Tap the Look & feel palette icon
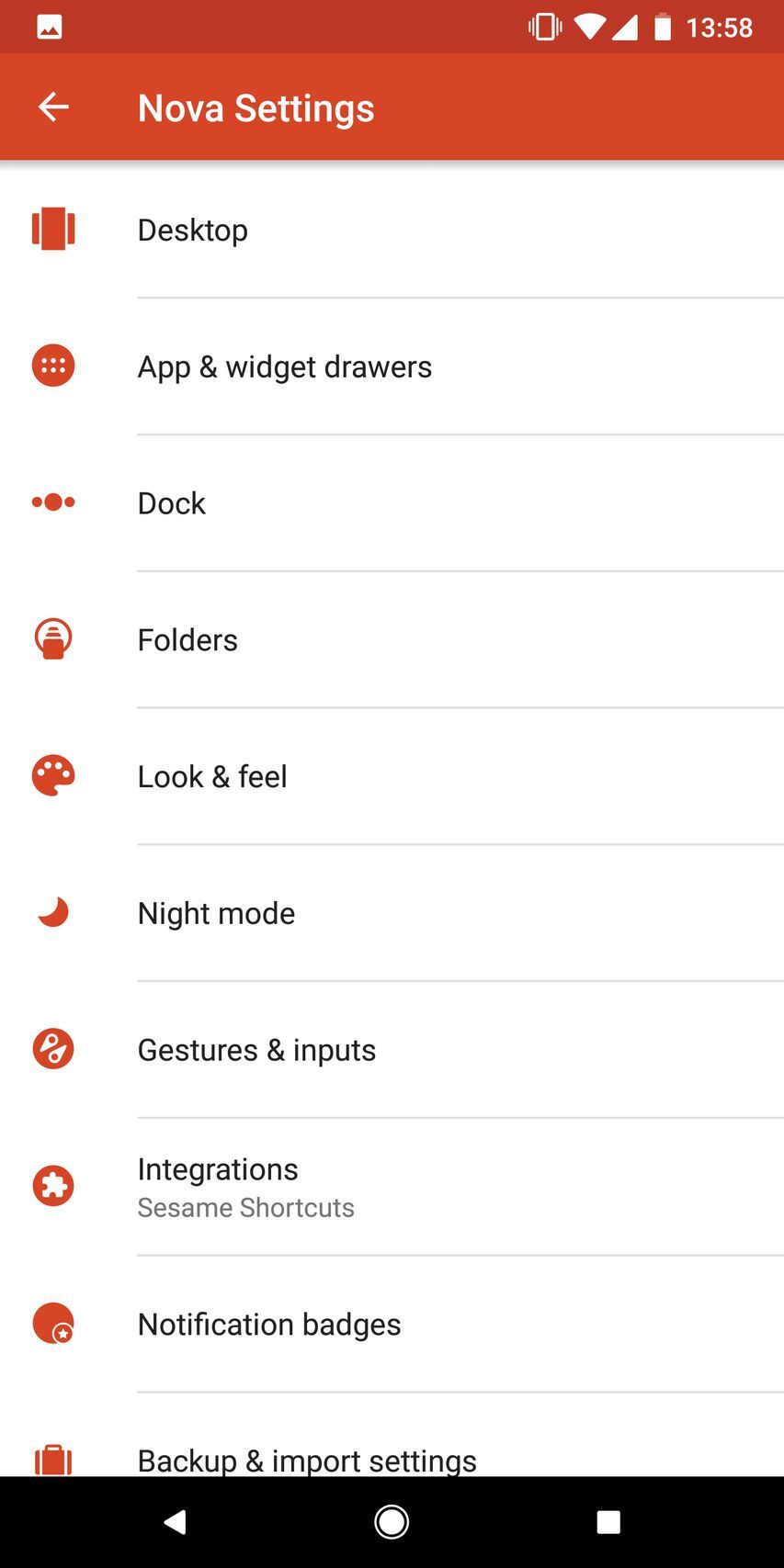This screenshot has width=784, height=1568. 53,775
